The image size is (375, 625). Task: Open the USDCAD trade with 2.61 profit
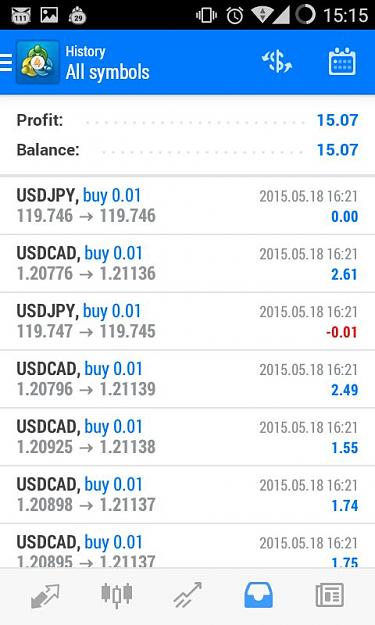tap(187, 264)
